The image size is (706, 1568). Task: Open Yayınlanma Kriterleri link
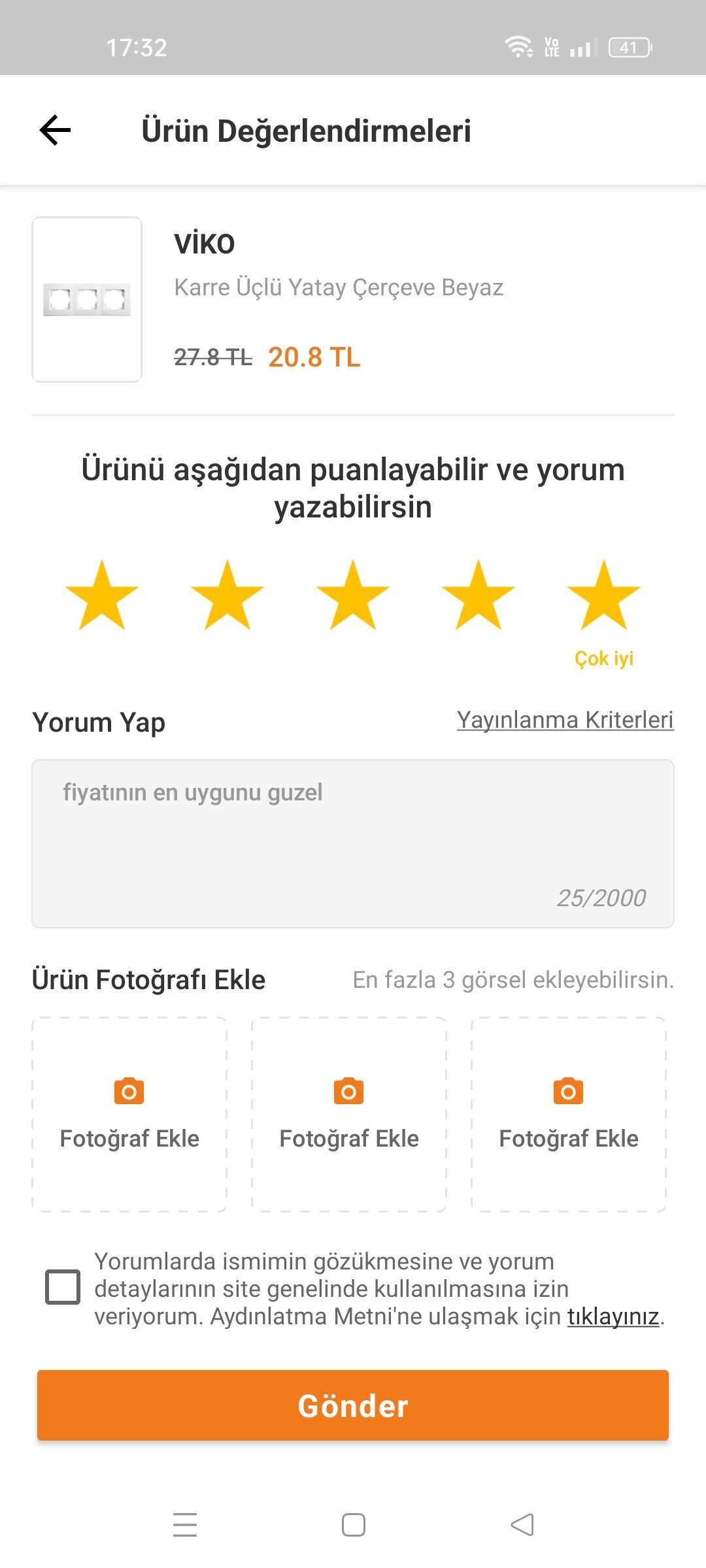(x=565, y=719)
